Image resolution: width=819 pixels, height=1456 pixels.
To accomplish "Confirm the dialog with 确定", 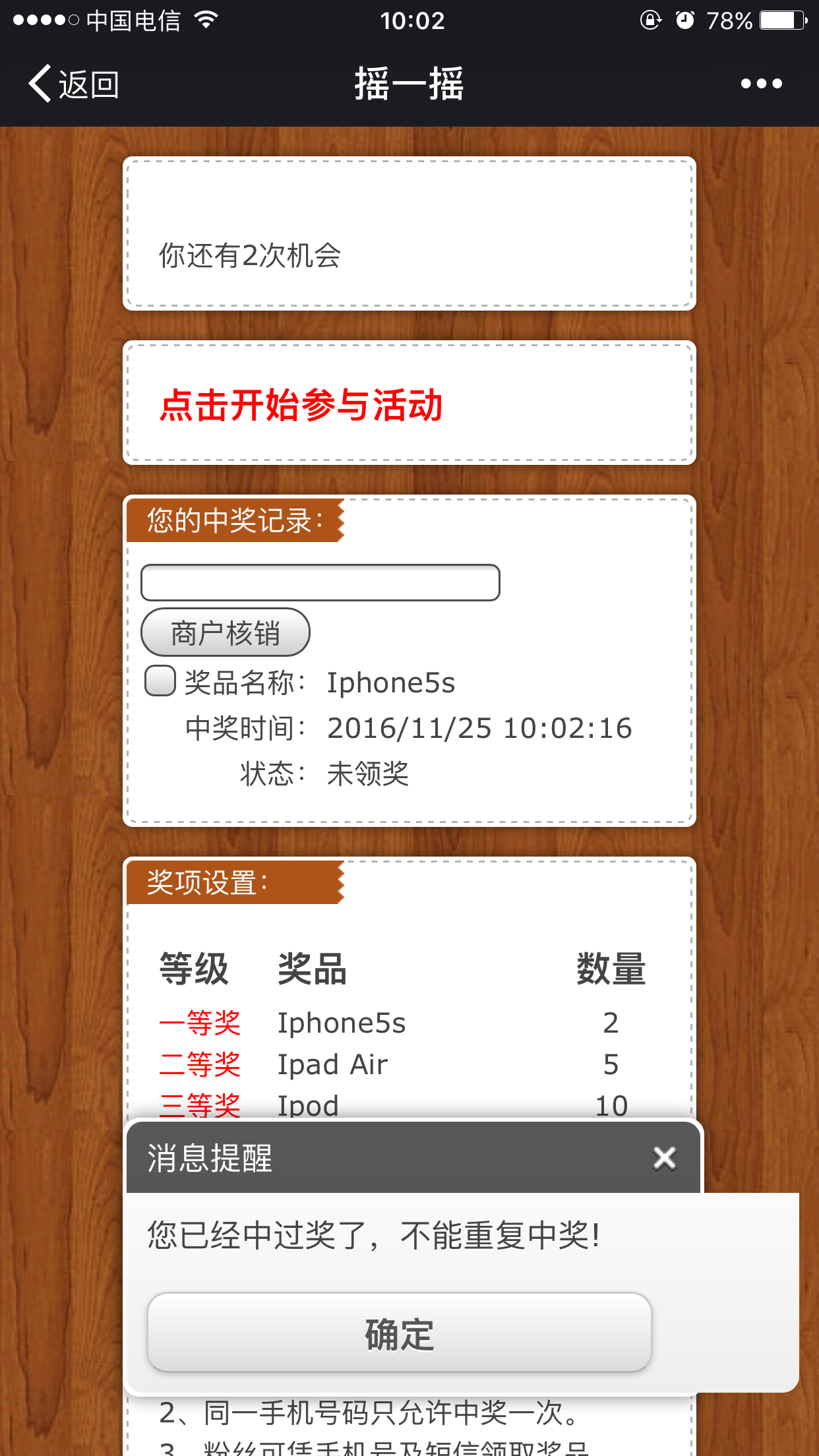I will 400,1333.
